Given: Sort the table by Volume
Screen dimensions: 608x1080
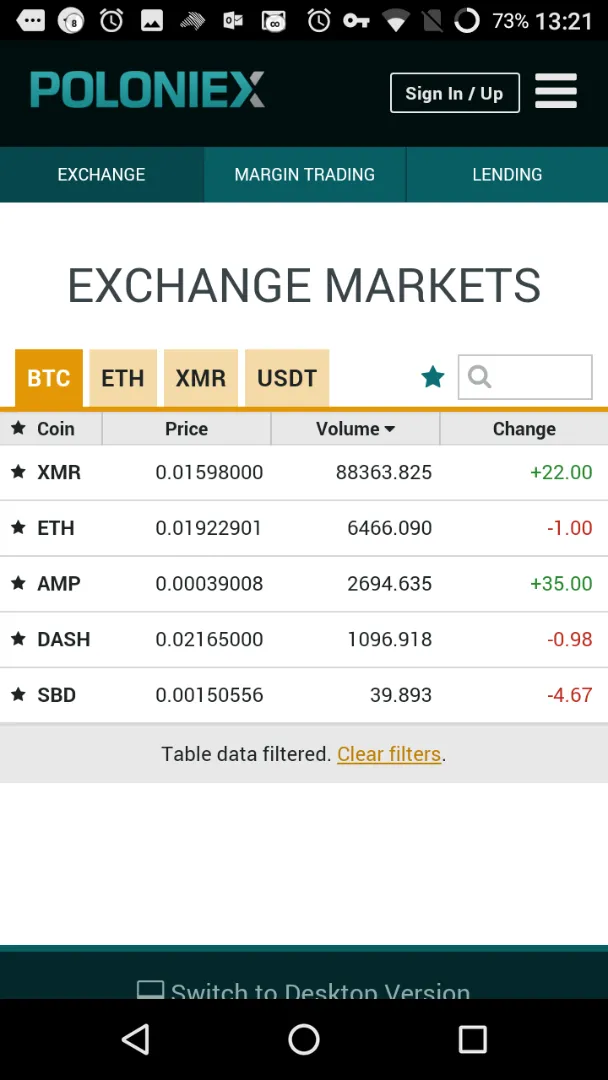Looking at the screenshot, I should 355,428.
